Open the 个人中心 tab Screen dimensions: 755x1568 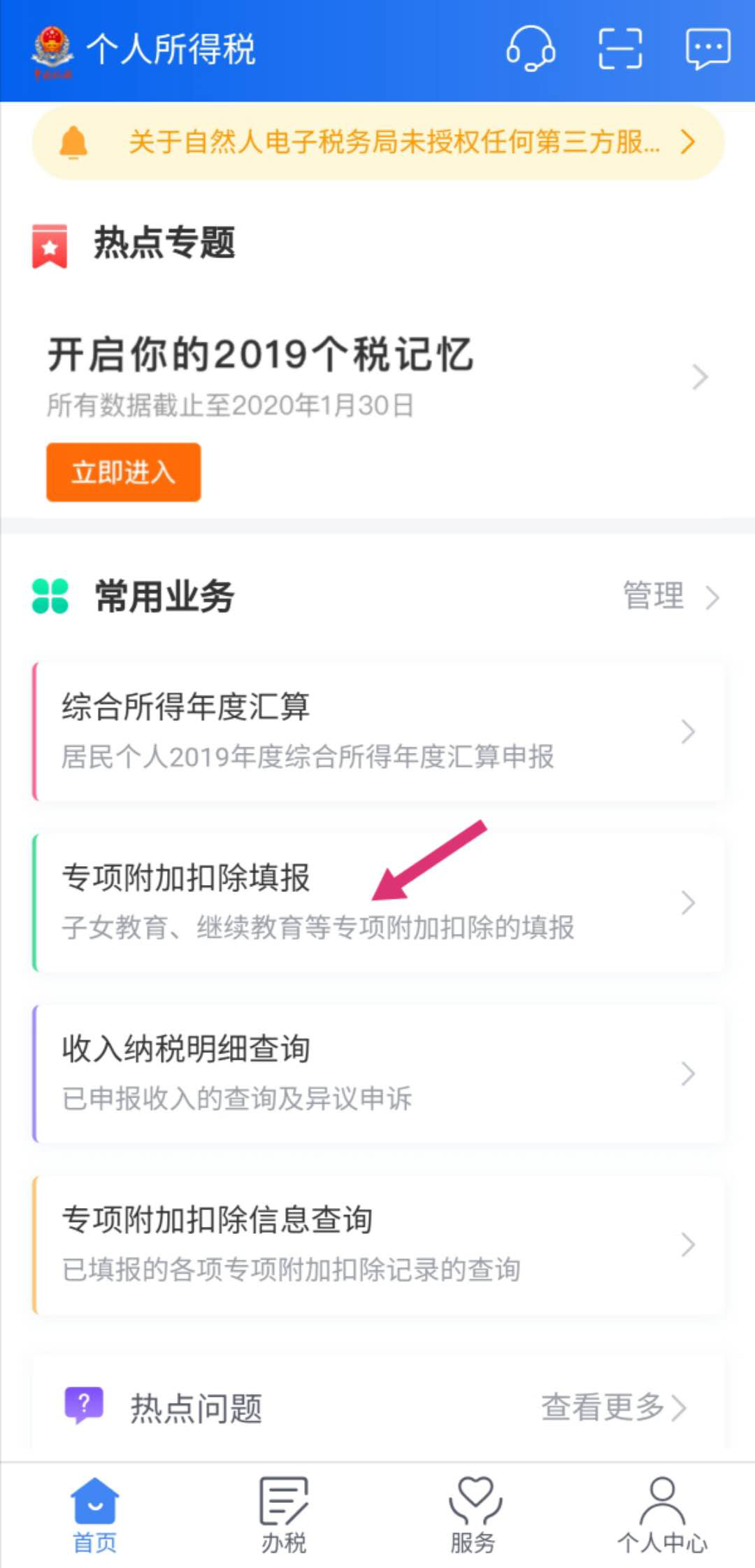point(661,1514)
